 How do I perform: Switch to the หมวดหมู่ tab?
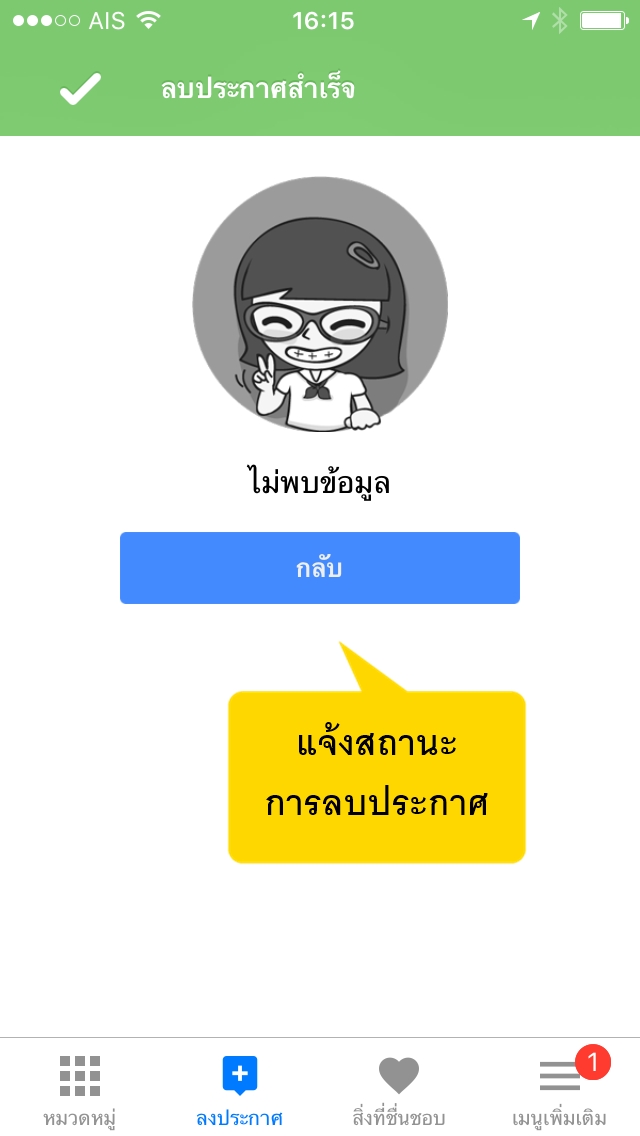point(80,1090)
